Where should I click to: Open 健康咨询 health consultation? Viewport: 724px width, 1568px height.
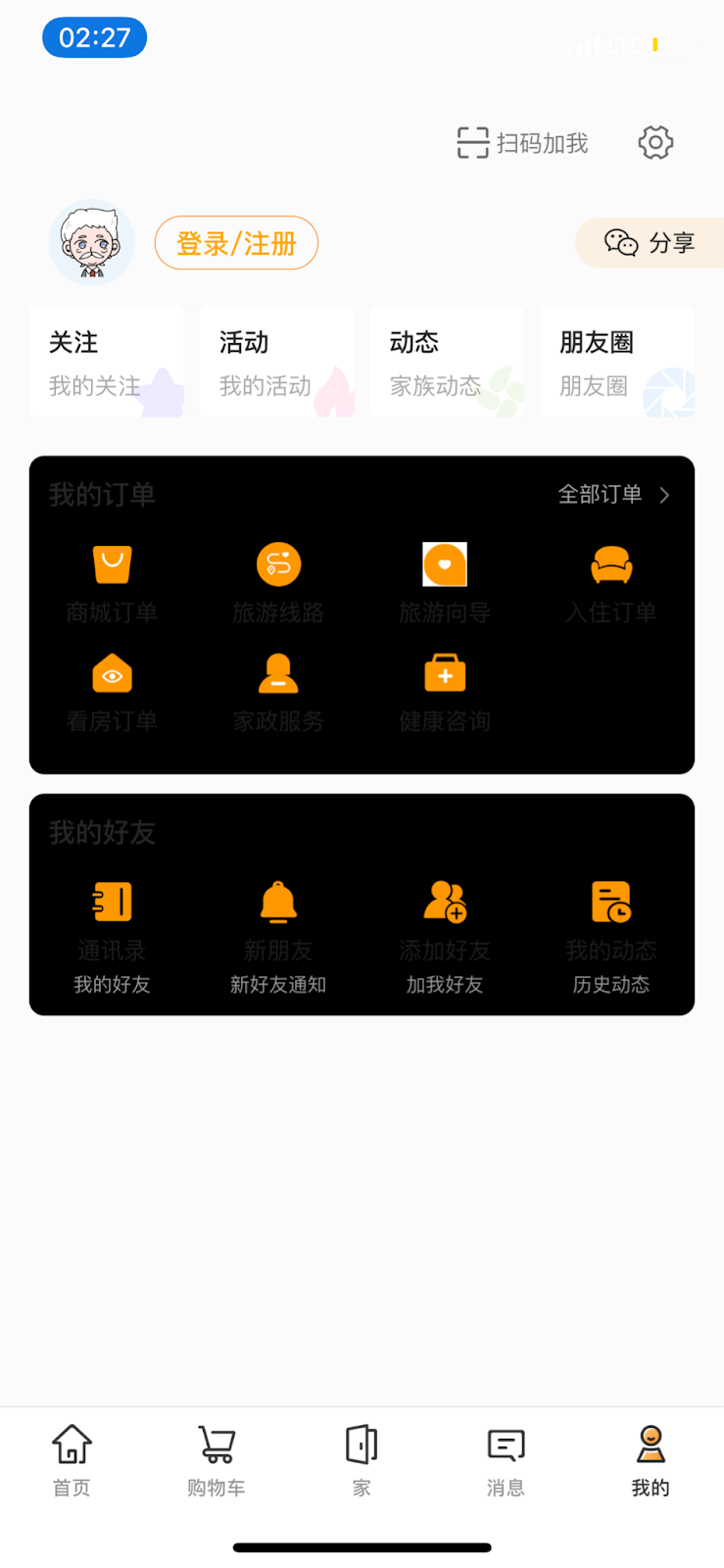pyautogui.click(x=445, y=692)
